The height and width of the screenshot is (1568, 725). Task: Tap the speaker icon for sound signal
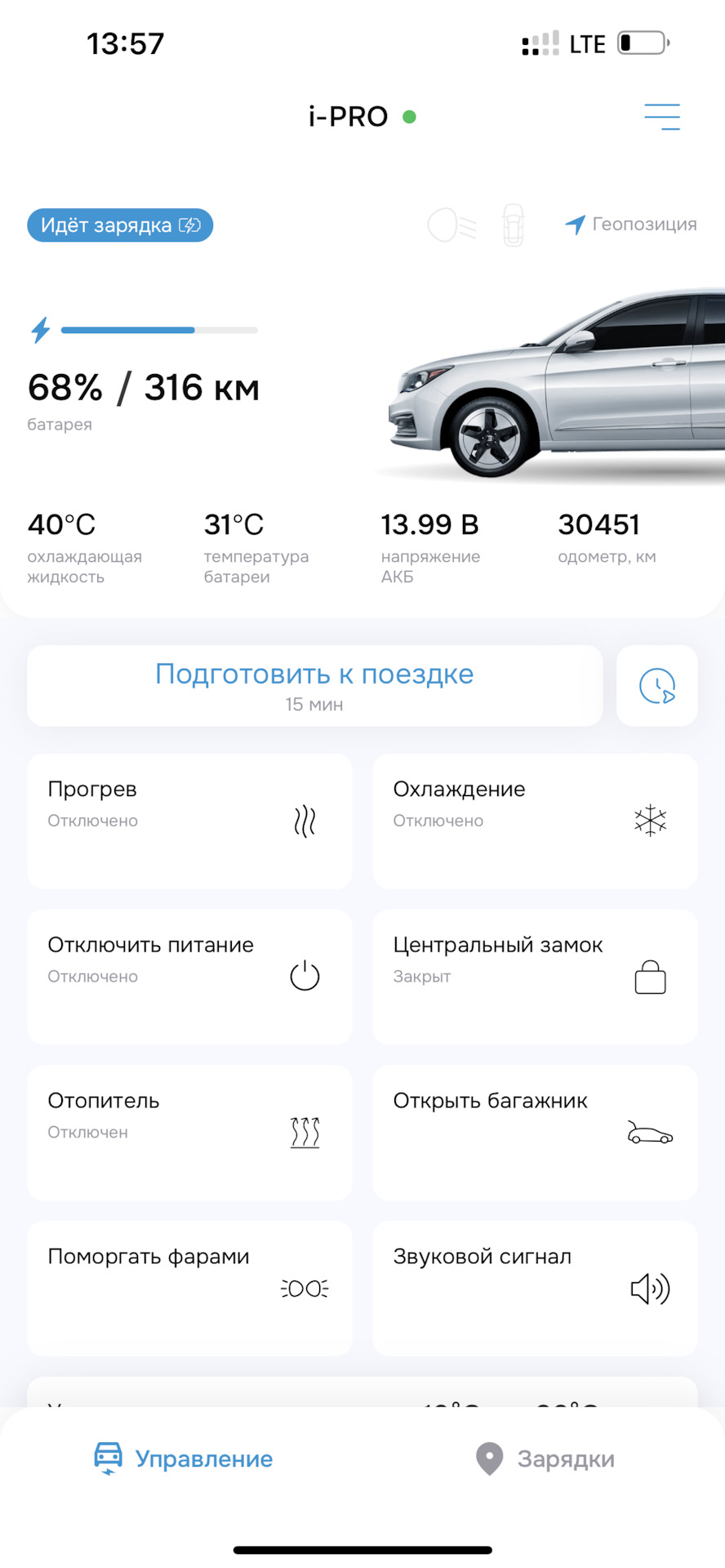pos(650,1289)
